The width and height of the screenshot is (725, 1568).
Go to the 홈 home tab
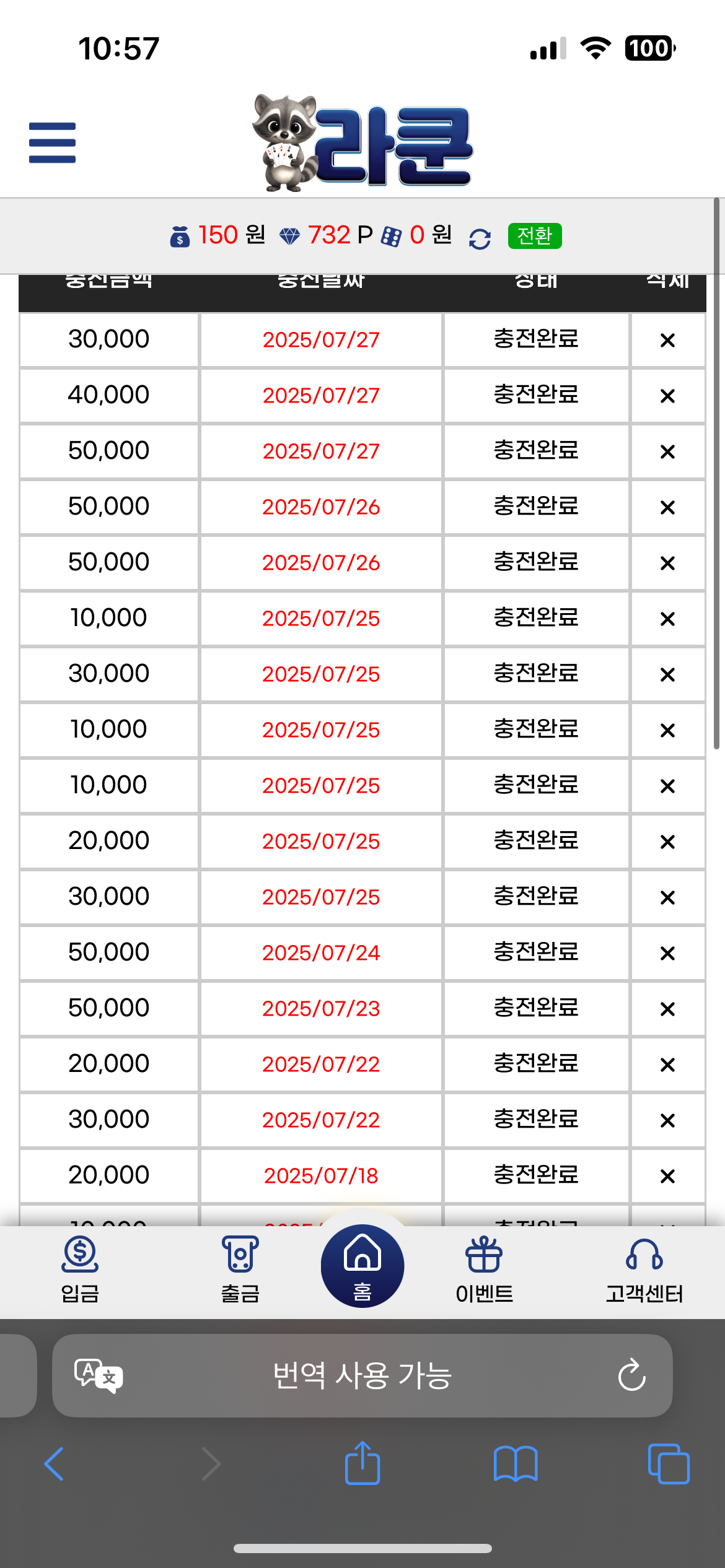tap(362, 1266)
